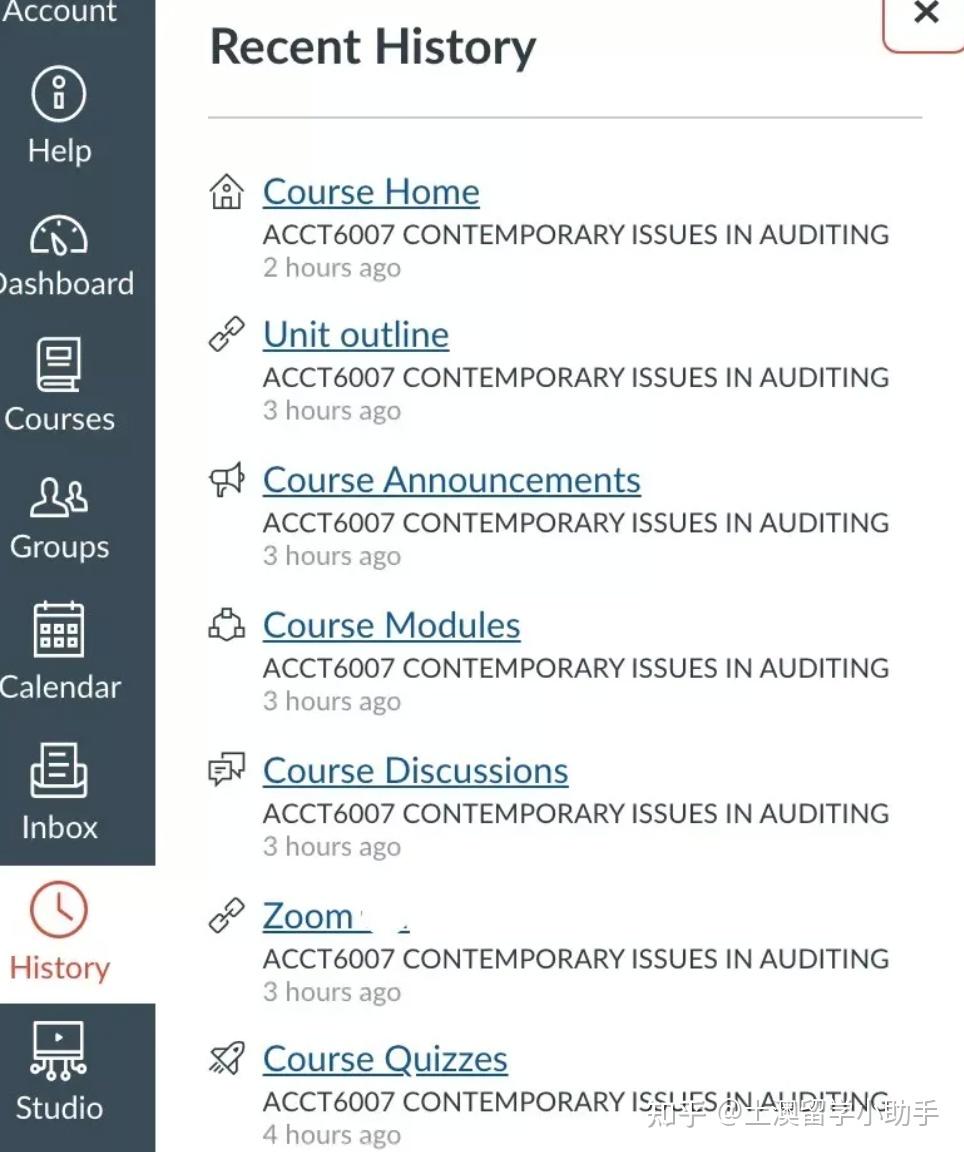The height and width of the screenshot is (1152, 964).
Task: Select the History nav item
Action: tap(60, 934)
